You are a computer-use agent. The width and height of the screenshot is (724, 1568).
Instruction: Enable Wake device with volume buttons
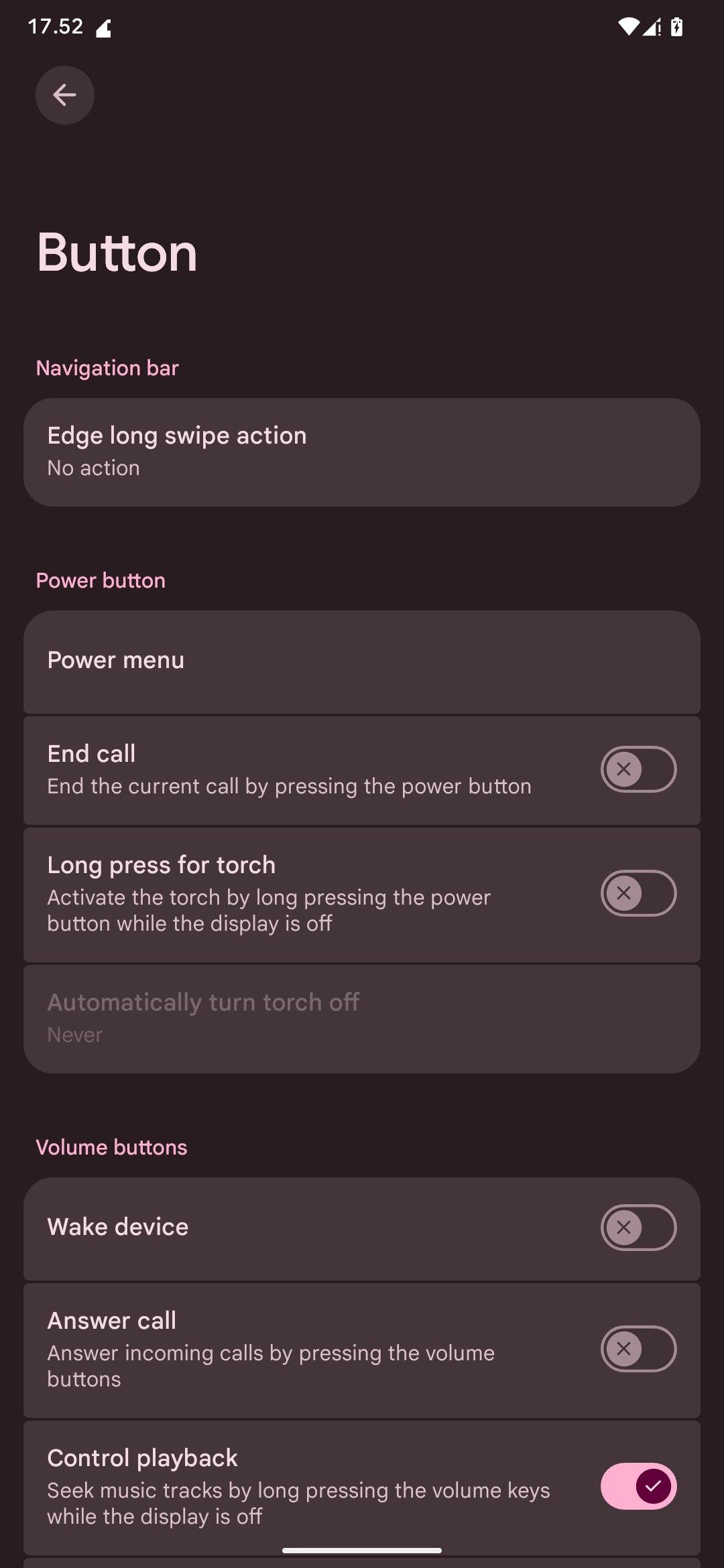[x=638, y=1228]
